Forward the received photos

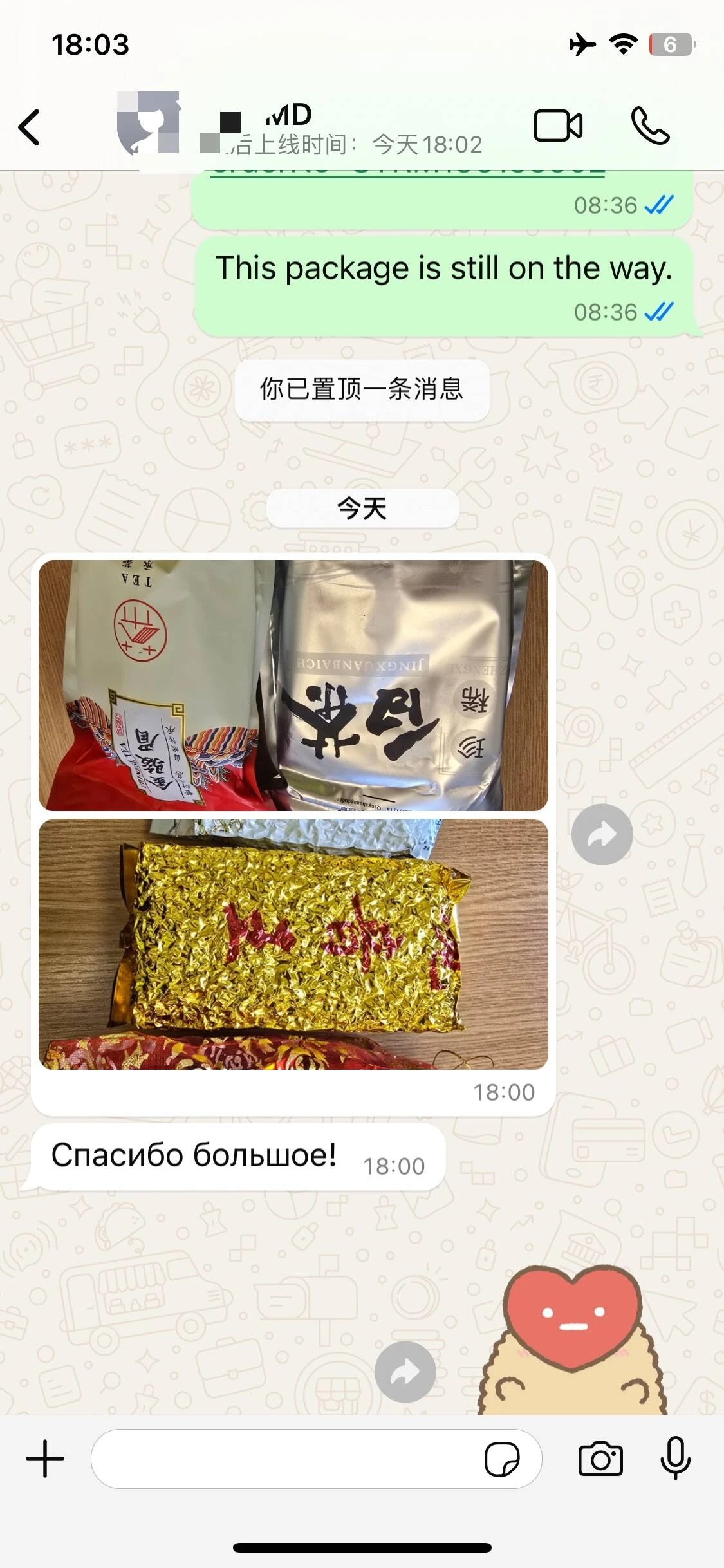(602, 834)
